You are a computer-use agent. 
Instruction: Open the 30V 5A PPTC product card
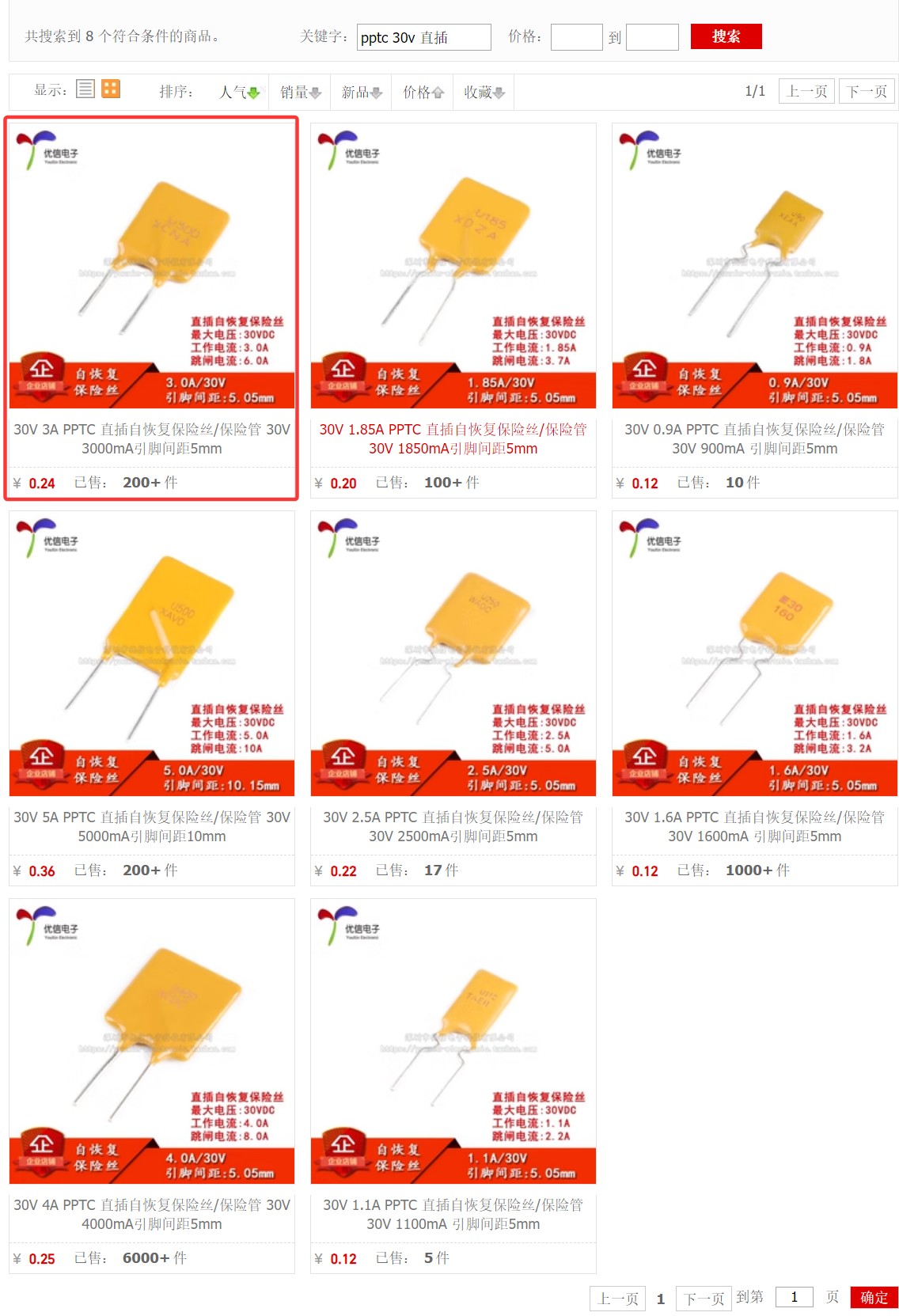(152, 826)
